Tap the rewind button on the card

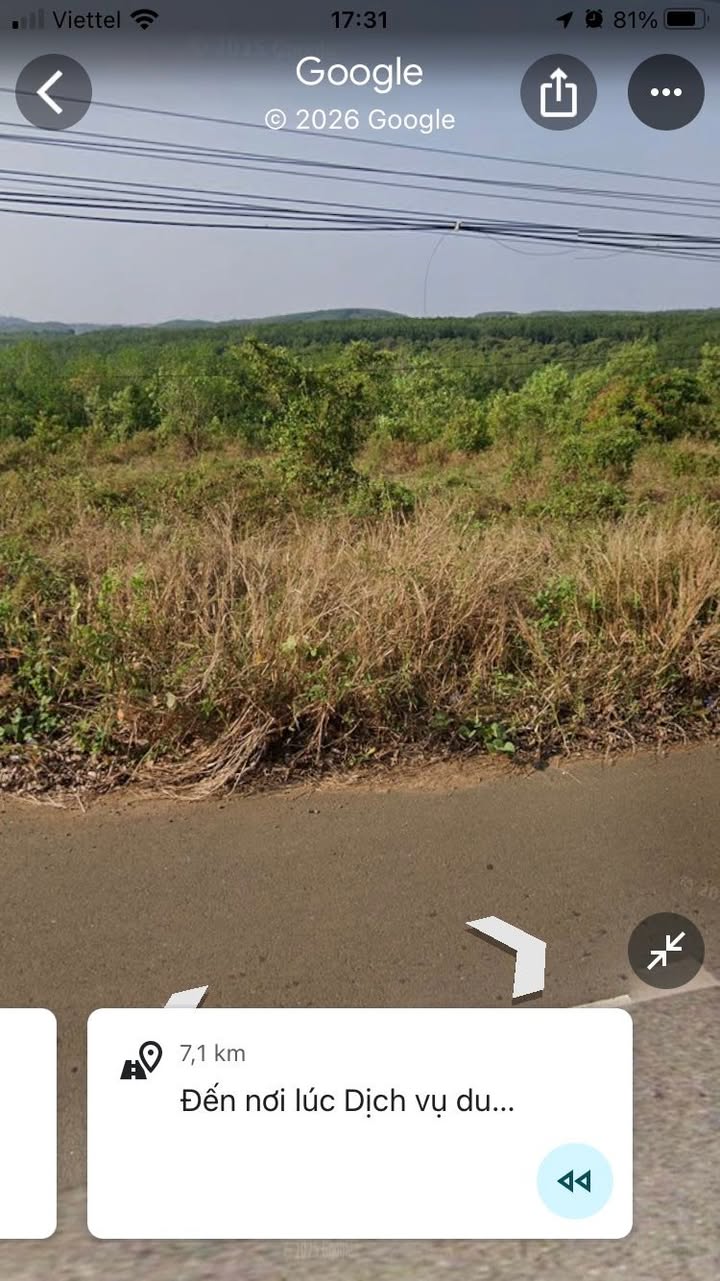coord(575,1181)
